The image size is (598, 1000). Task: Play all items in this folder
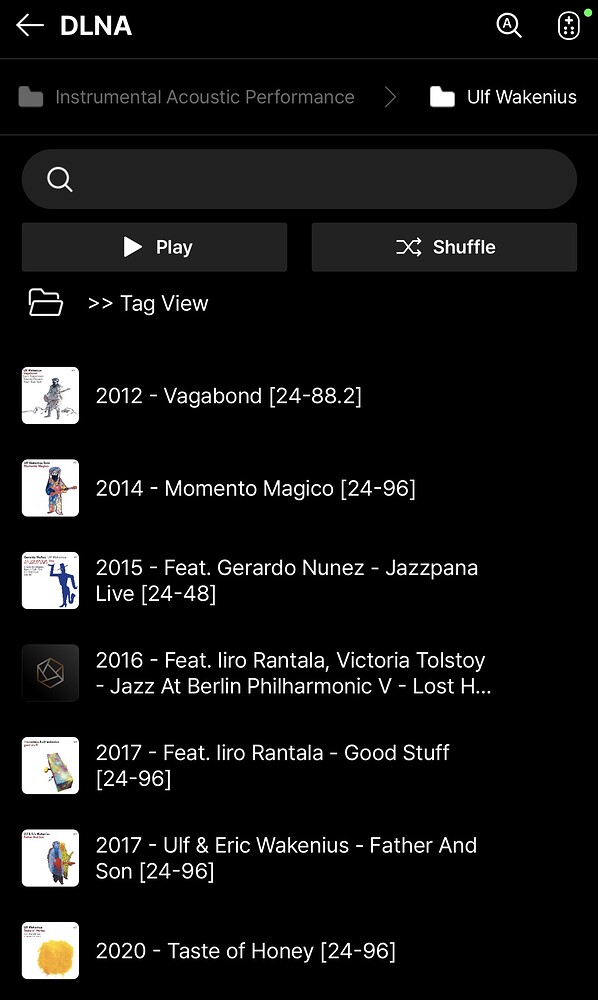pyautogui.click(x=154, y=247)
